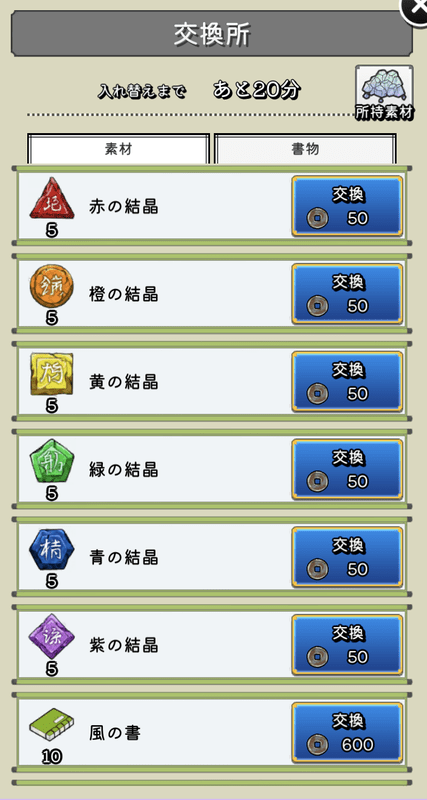Exchange 50 coins for 橙の結晶
This screenshot has width=427, height=800.
347,294
